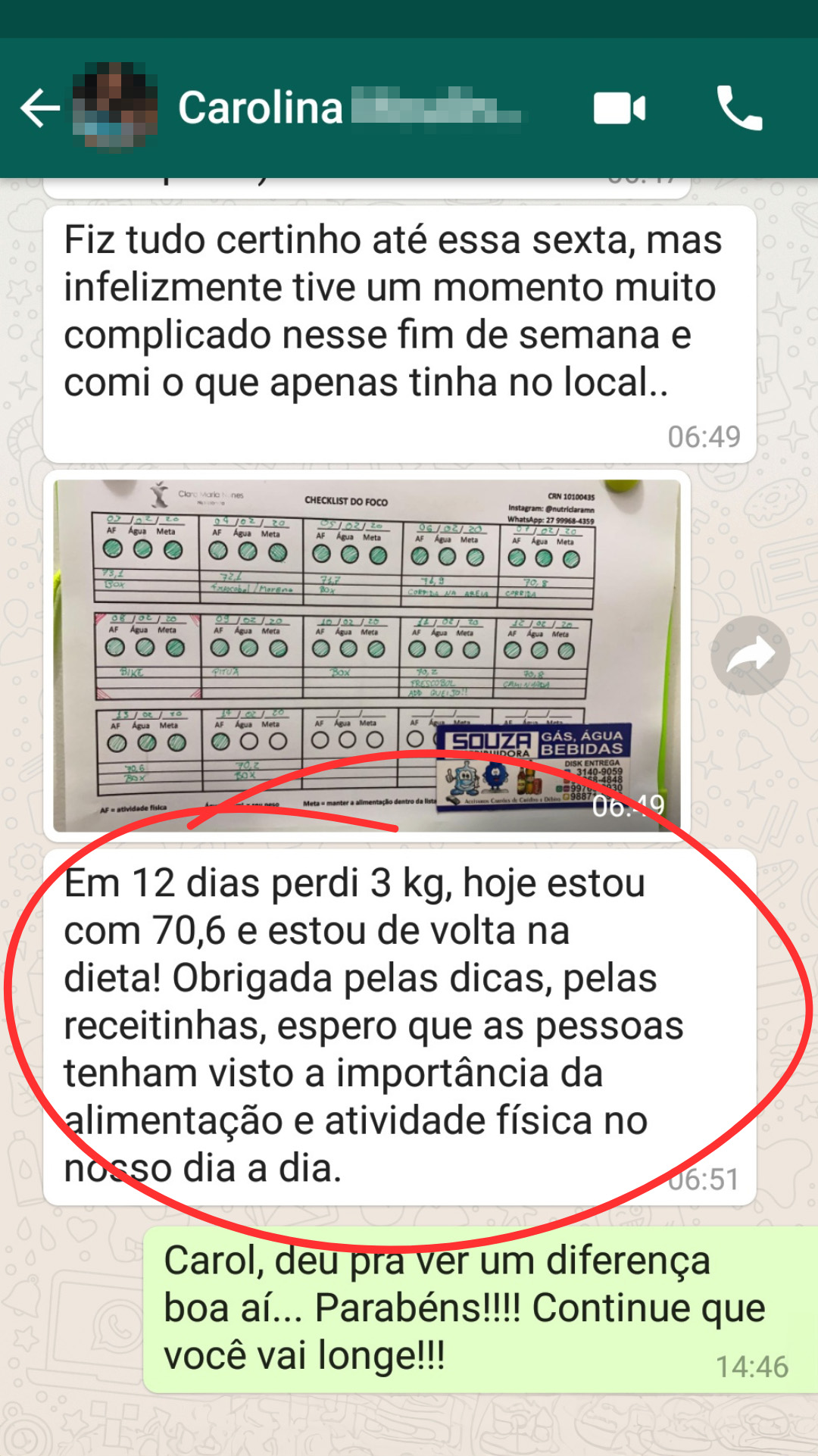Open the Checklist do Foco photo
The width and height of the screenshot is (818, 1456).
(367, 655)
